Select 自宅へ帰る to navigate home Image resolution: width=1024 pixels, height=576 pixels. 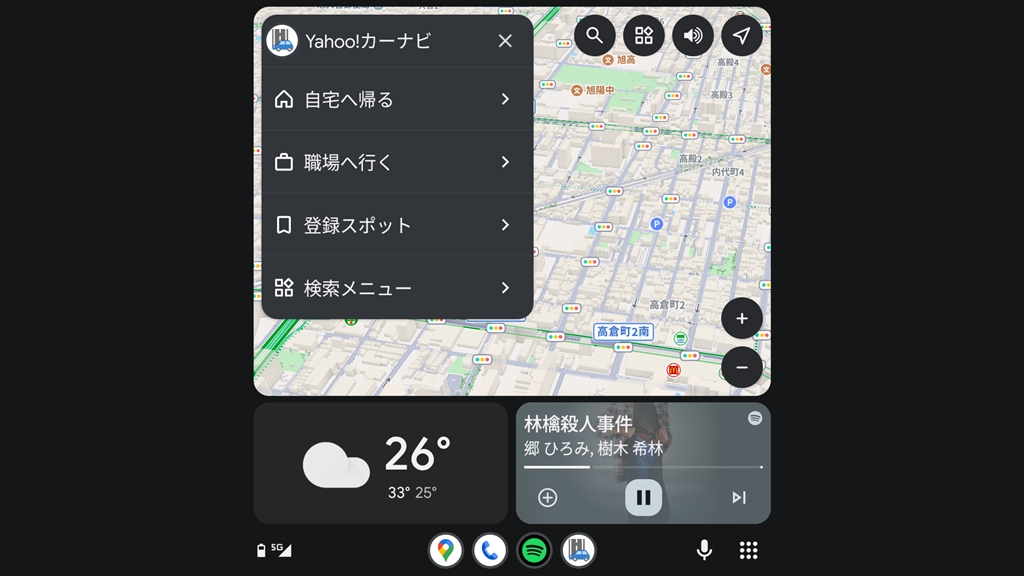point(397,99)
